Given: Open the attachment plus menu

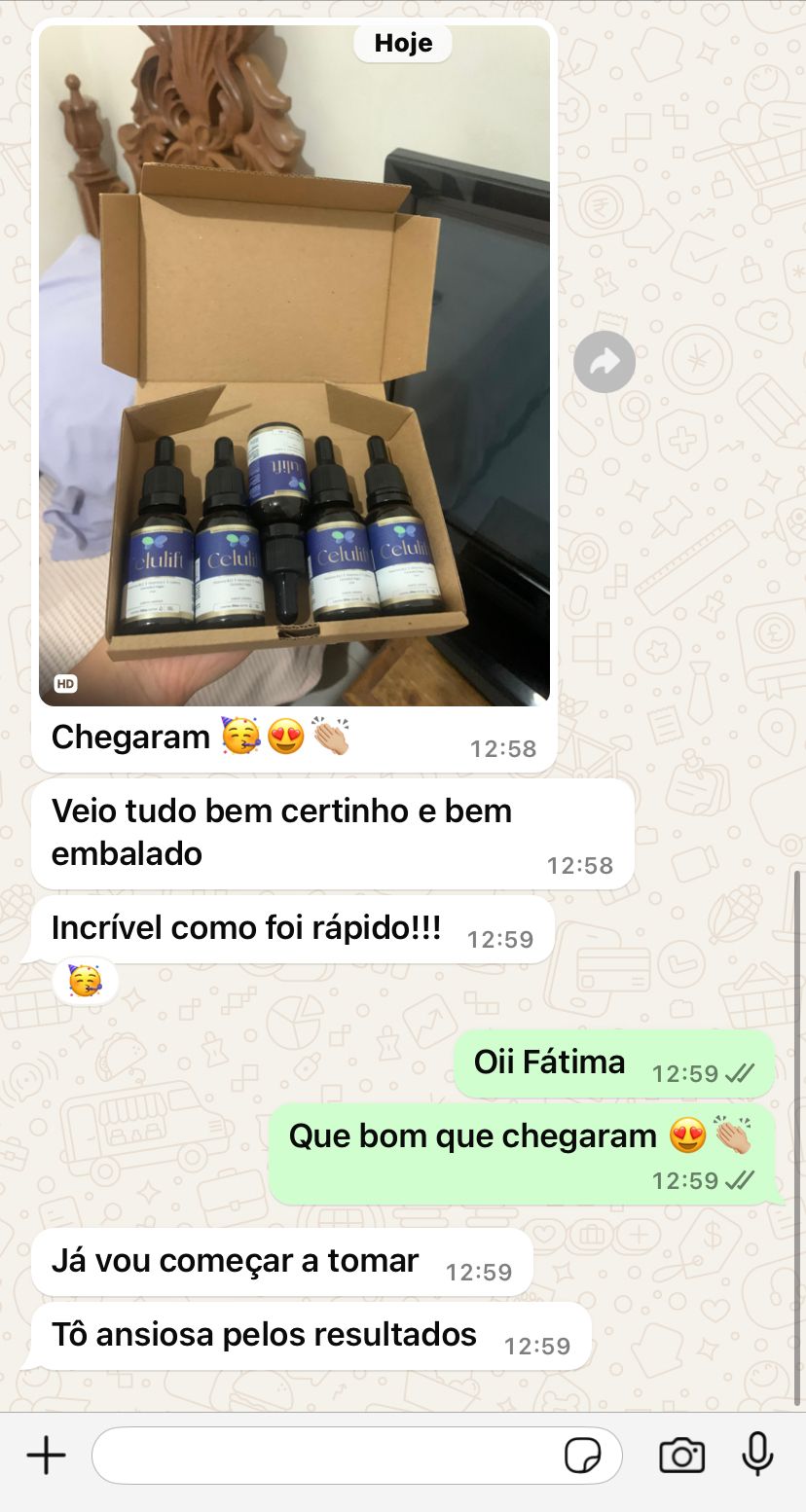Looking at the screenshot, I should tap(46, 1456).
